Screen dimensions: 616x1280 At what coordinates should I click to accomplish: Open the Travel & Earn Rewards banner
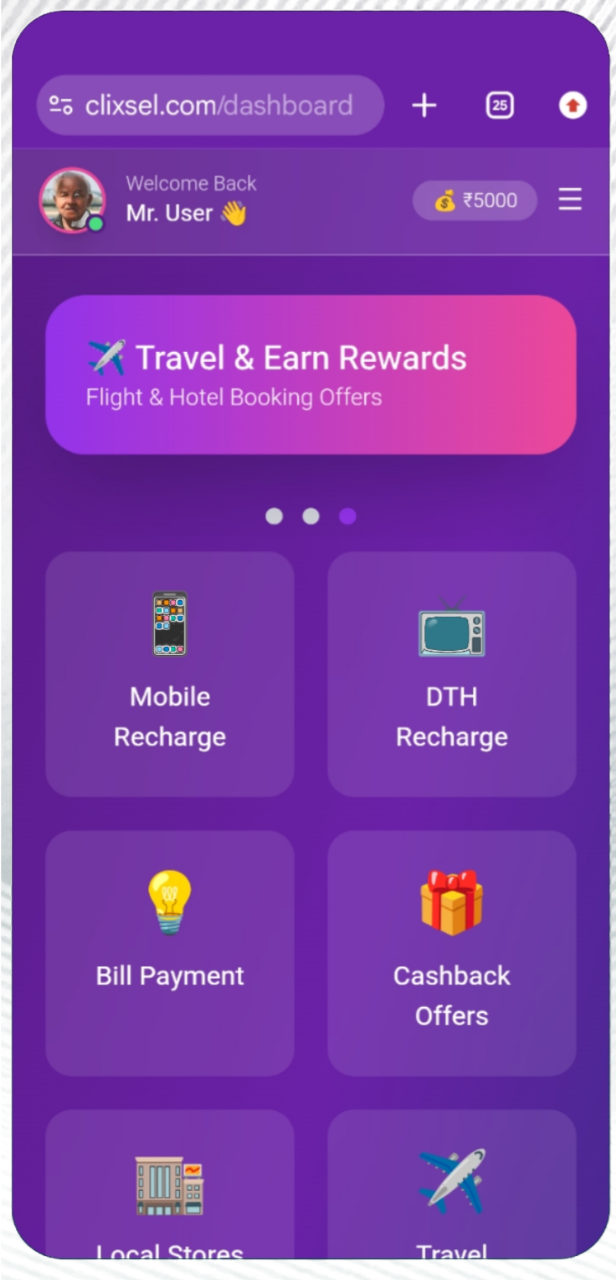pyautogui.click(x=310, y=374)
